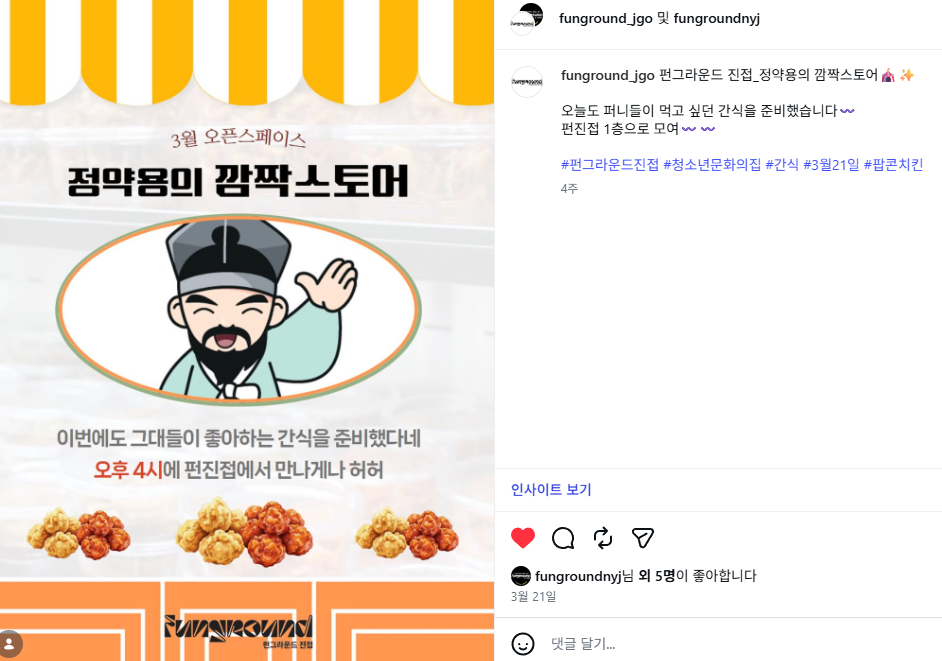Open funground_jgo profile from header
This screenshot has width=942, height=661.
tap(606, 18)
